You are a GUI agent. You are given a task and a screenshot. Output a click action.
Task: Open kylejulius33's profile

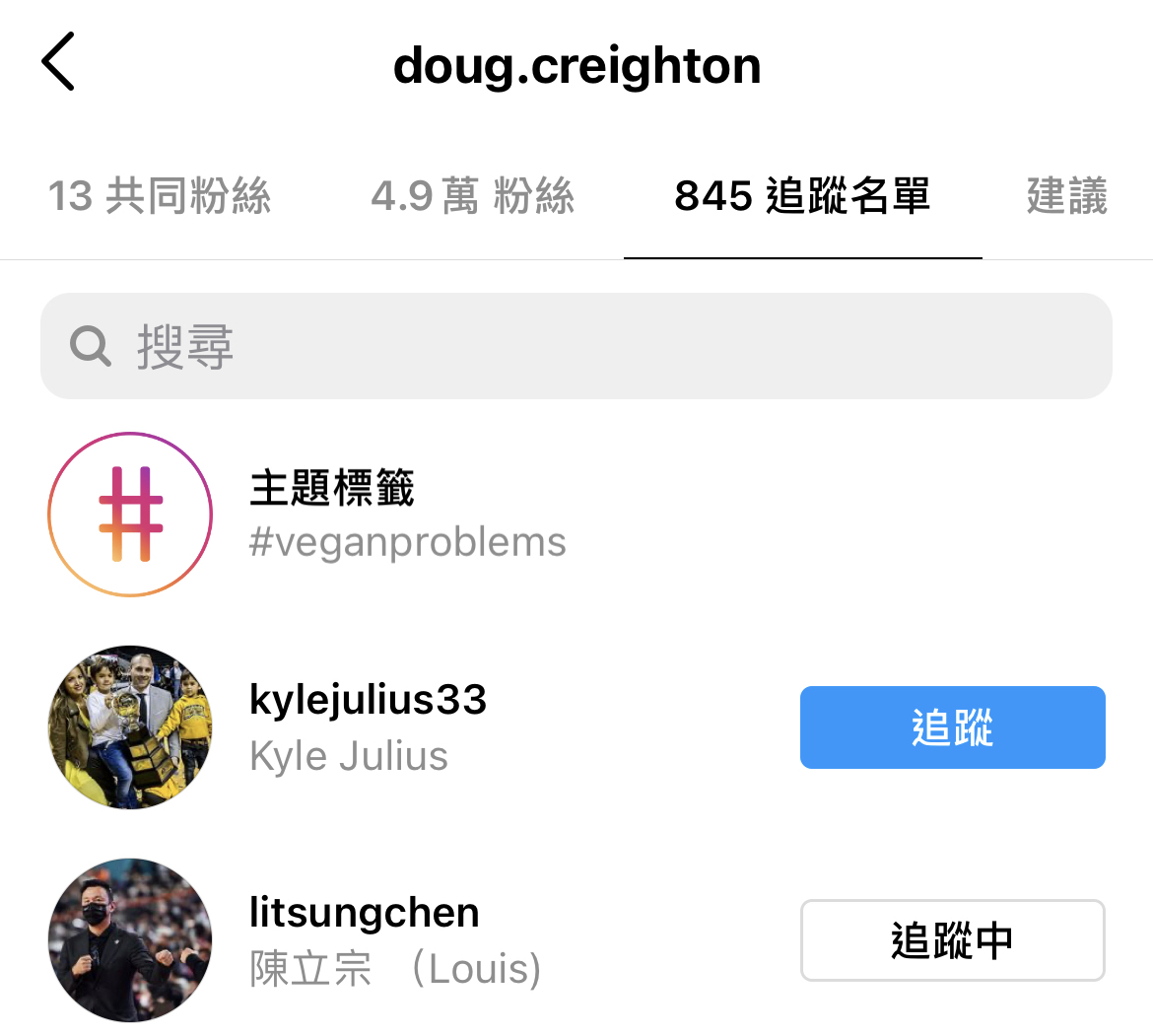(368, 701)
